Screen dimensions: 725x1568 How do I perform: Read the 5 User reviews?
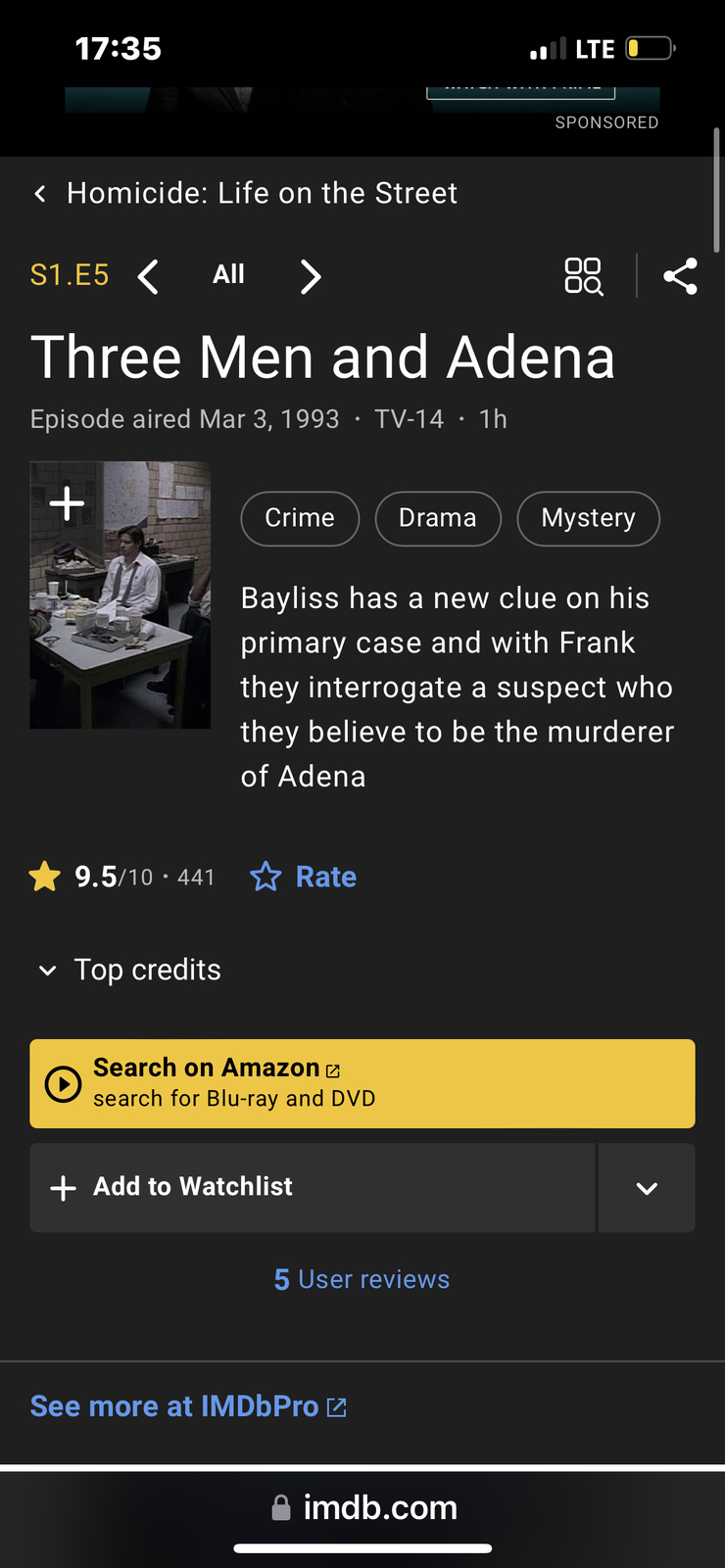pos(362,1279)
